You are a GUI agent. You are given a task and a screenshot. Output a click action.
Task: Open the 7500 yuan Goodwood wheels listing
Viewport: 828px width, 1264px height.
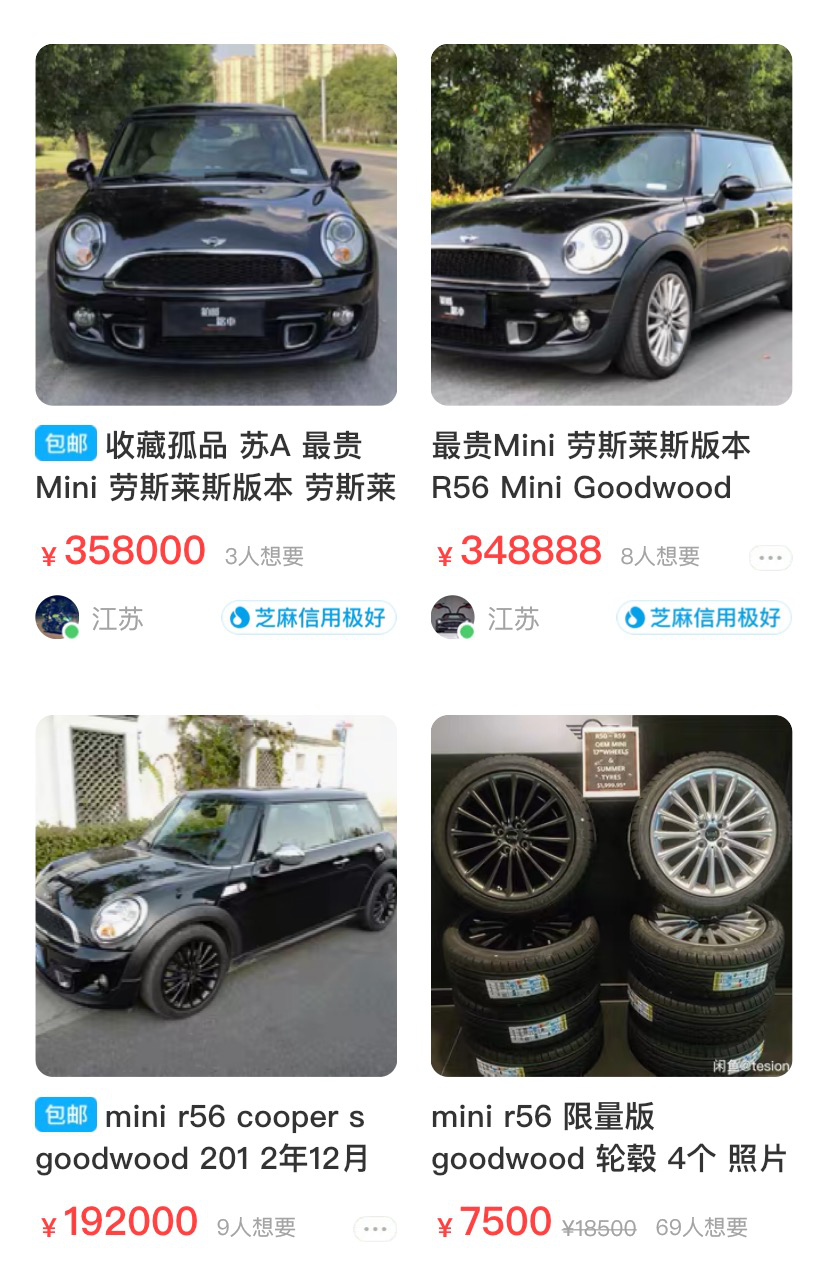611,895
